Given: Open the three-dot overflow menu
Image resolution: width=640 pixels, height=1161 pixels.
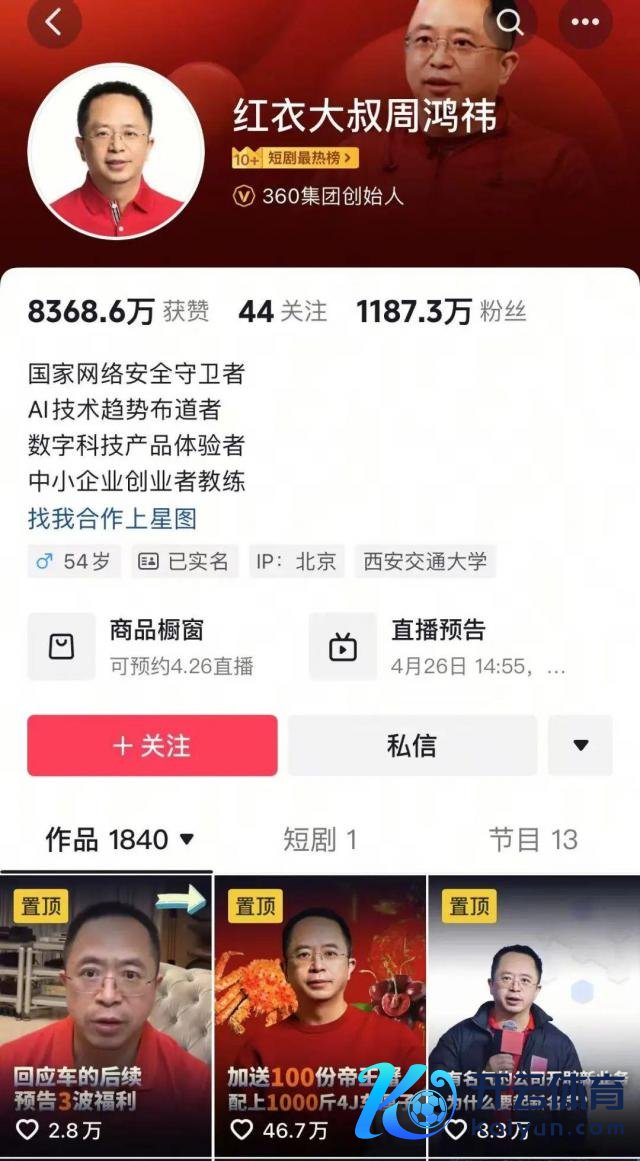Looking at the screenshot, I should point(585,22).
